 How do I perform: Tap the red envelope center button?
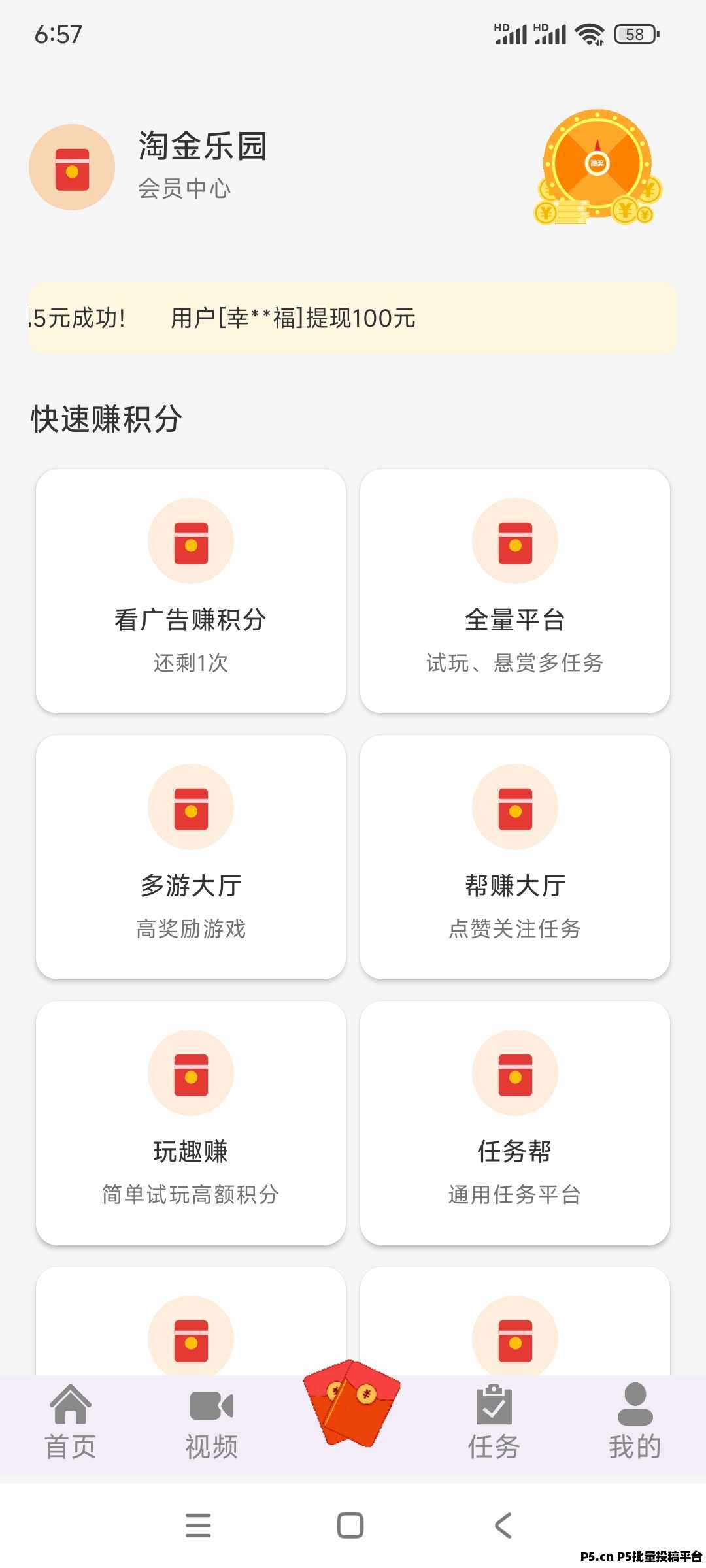pyautogui.click(x=352, y=1402)
